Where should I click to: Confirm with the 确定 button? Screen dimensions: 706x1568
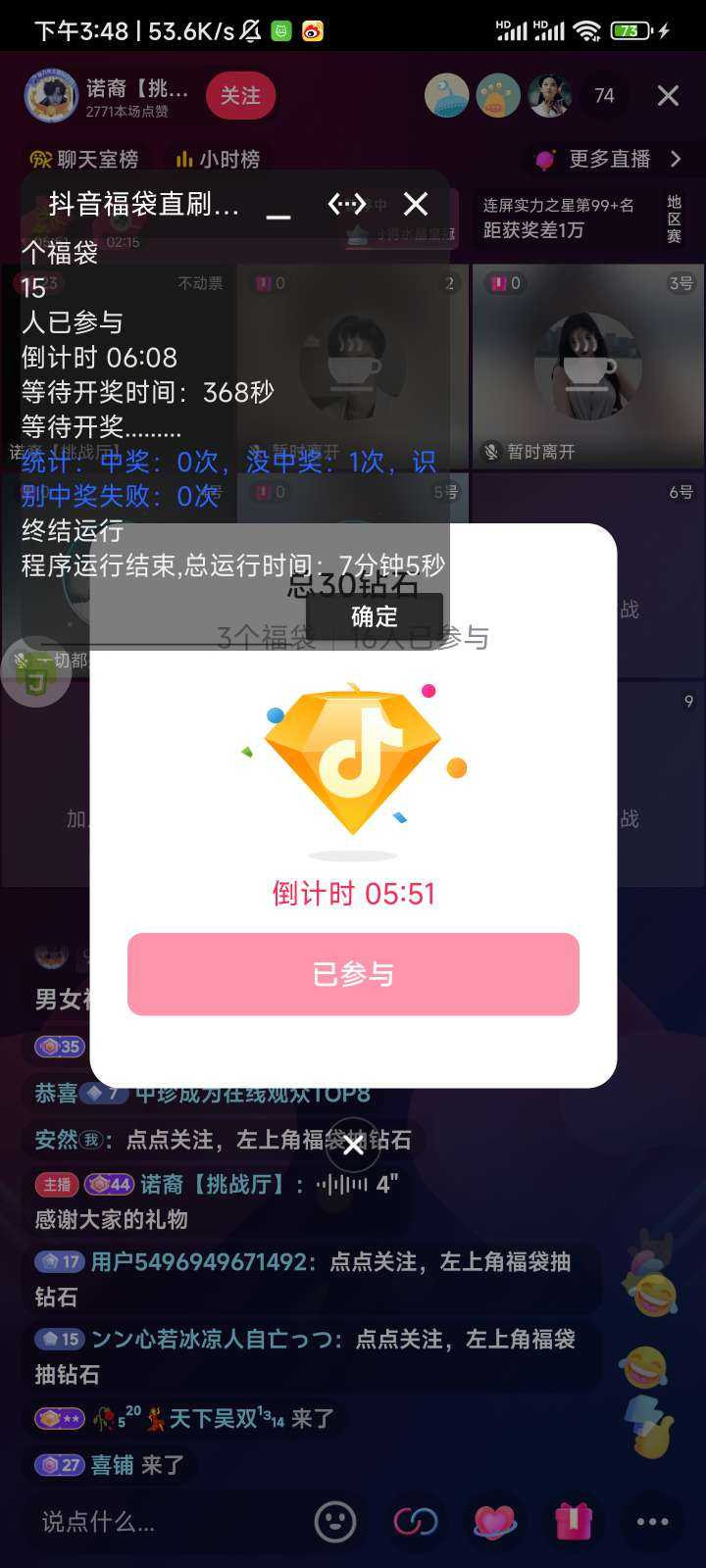(x=375, y=616)
